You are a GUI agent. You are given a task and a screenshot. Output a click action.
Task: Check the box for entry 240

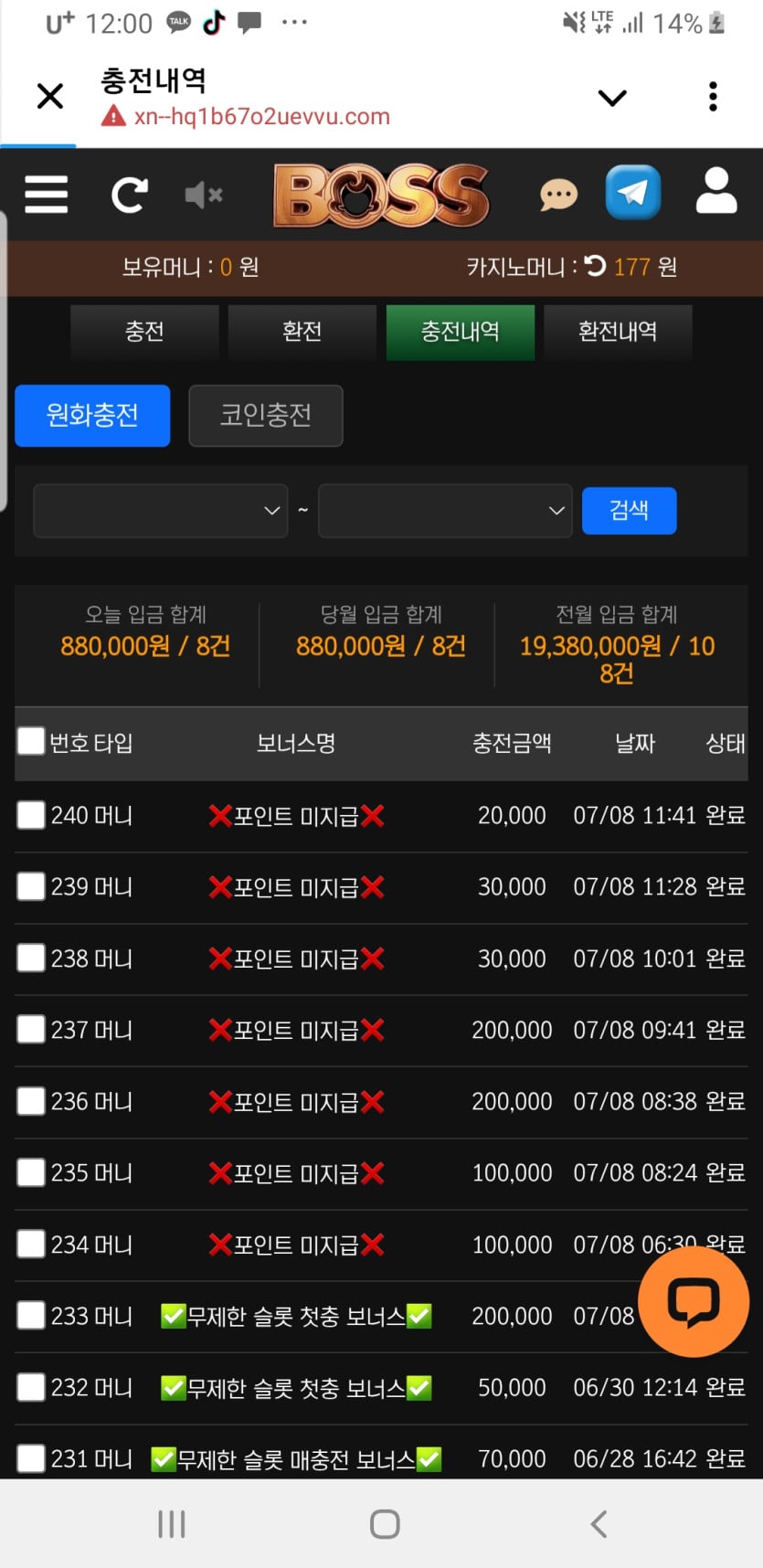coord(31,815)
